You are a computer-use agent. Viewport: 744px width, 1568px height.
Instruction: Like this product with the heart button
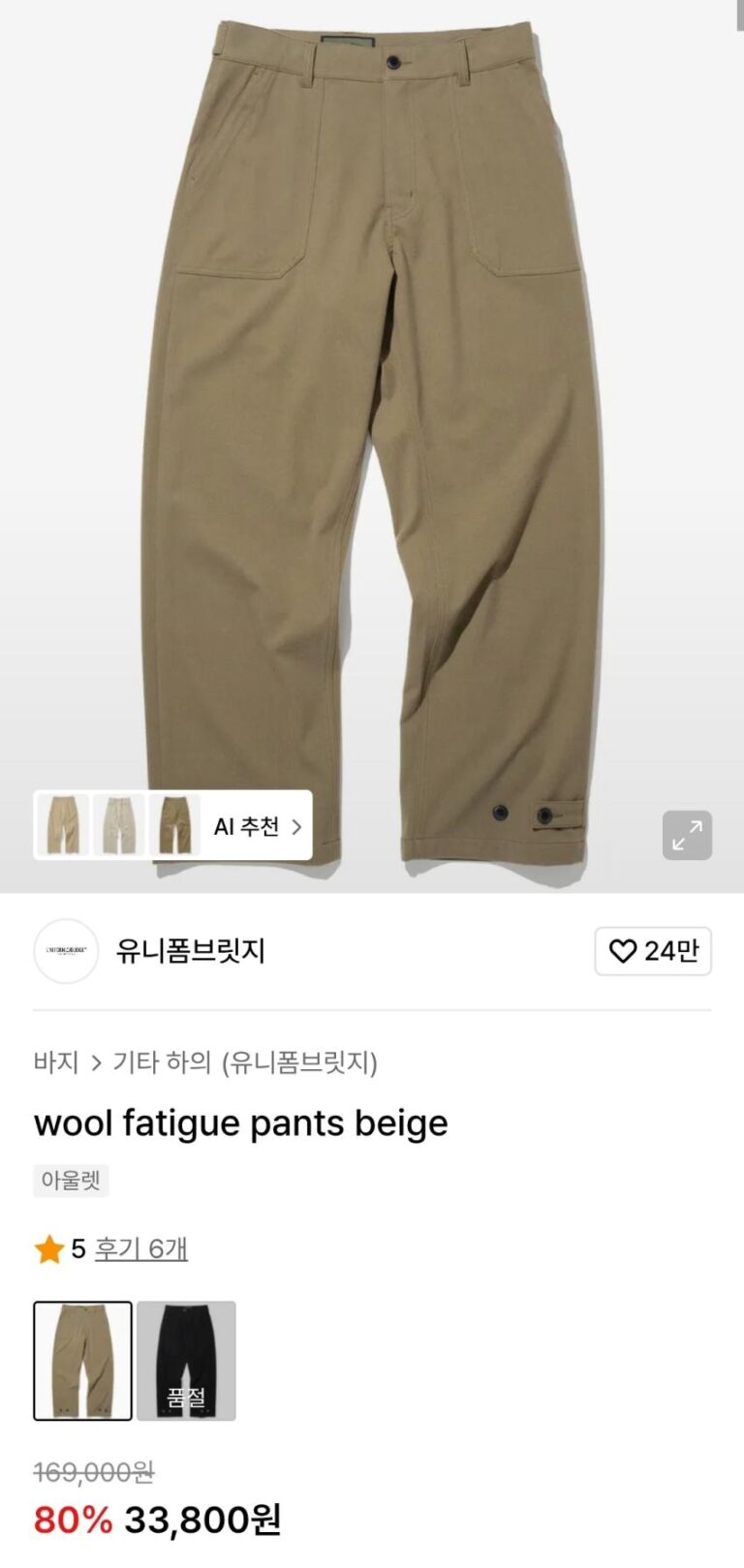tap(653, 951)
